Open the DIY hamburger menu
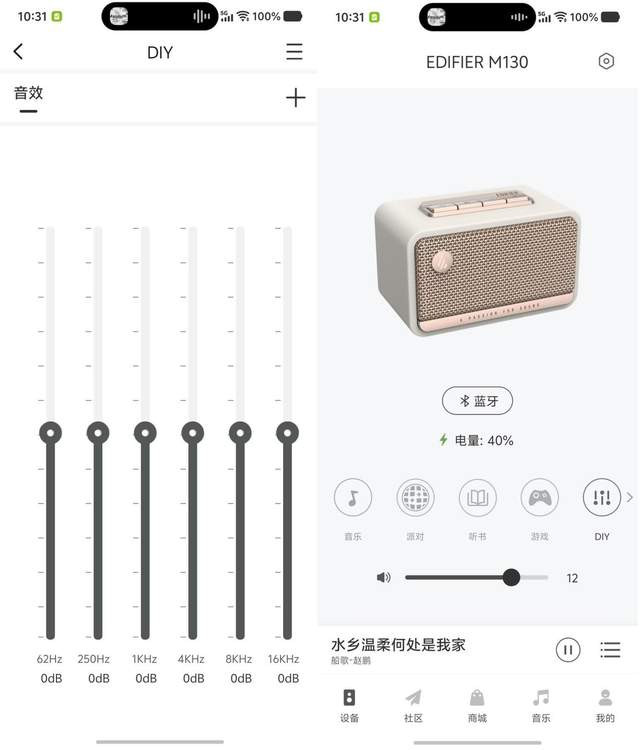Viewport: 640px width, 750px height. pyautogui.click(x=294, y=52)
